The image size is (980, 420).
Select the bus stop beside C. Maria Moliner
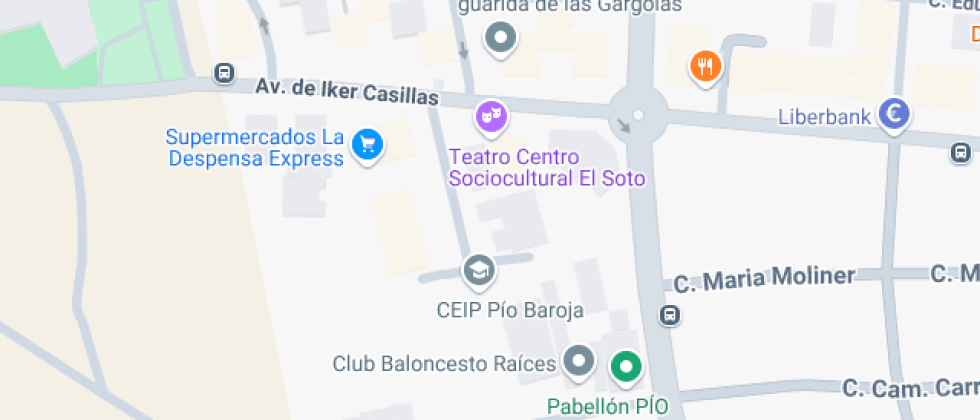click(x=669, y=316)
